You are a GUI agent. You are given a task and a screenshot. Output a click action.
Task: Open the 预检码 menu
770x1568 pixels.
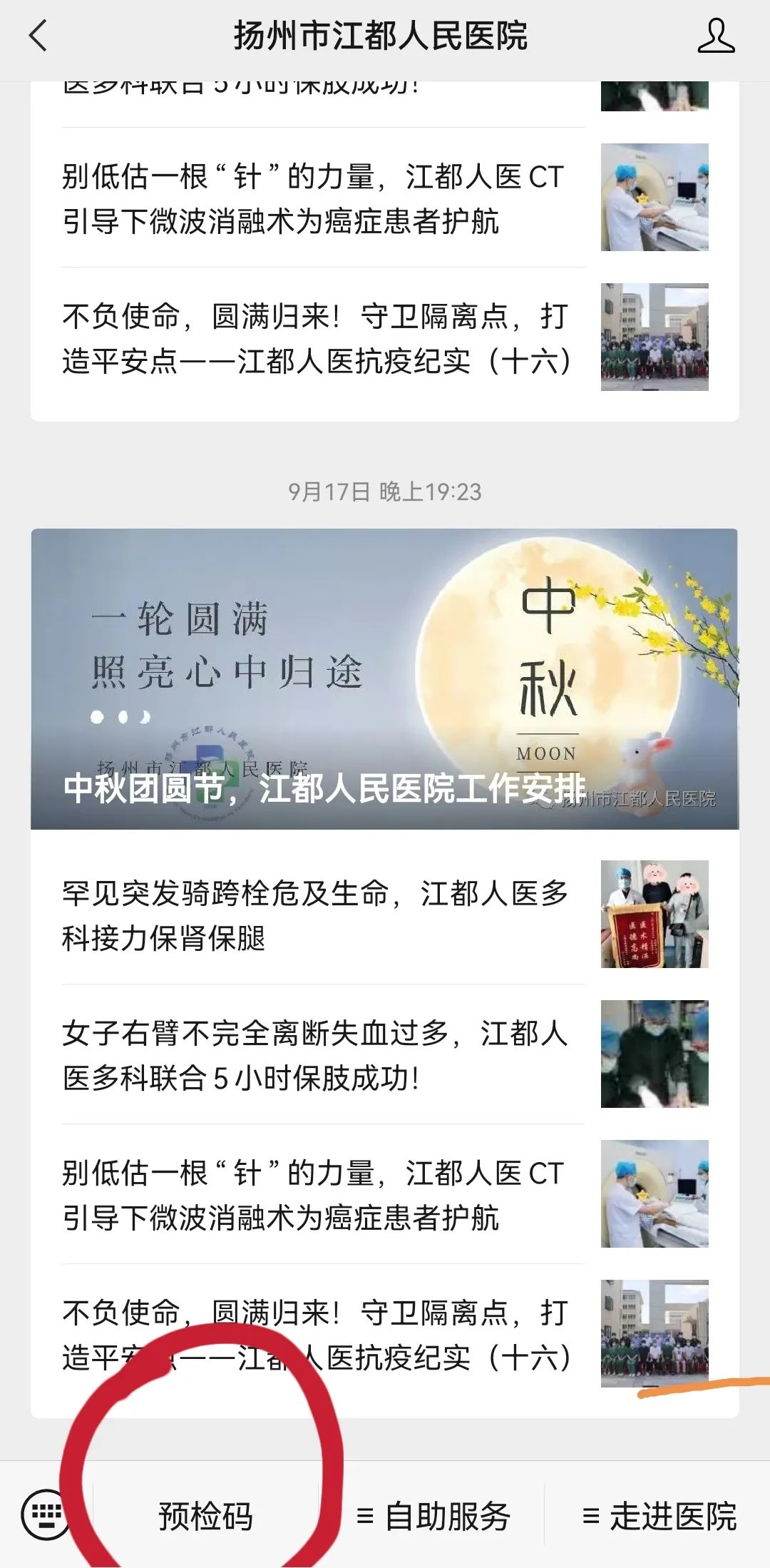click(x=205, y=1515)
